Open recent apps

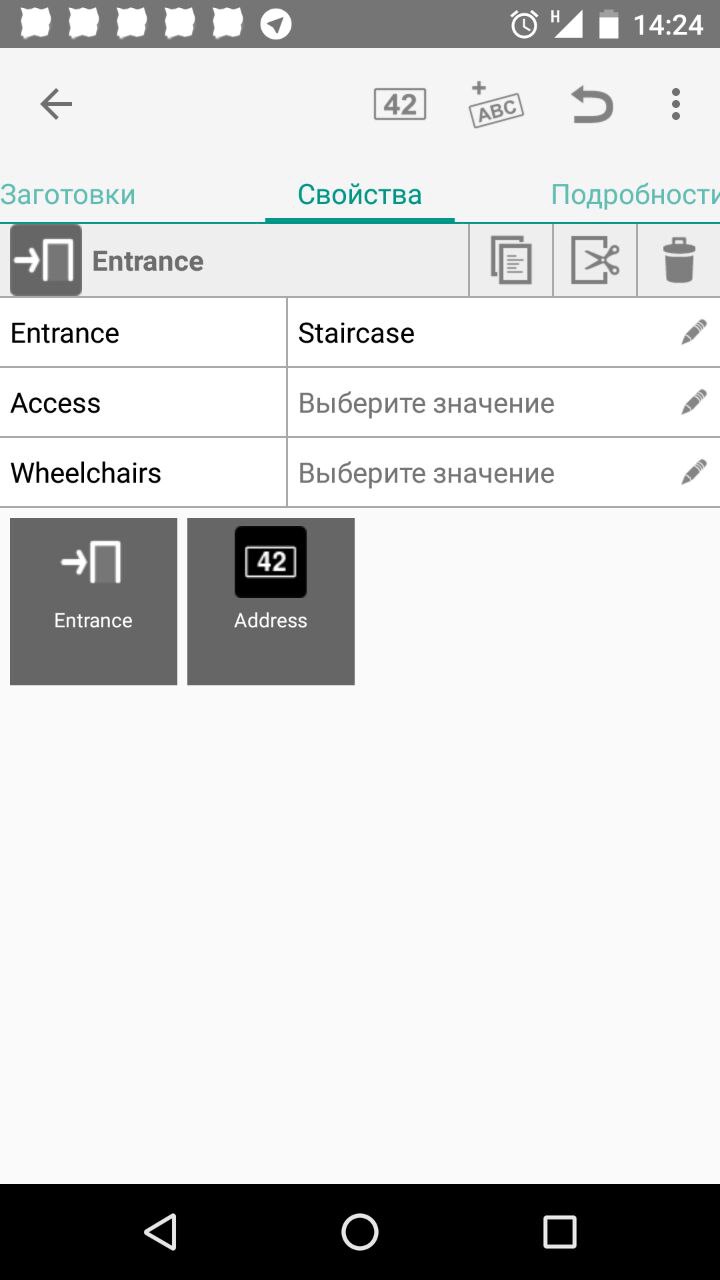pos(560,1232)
